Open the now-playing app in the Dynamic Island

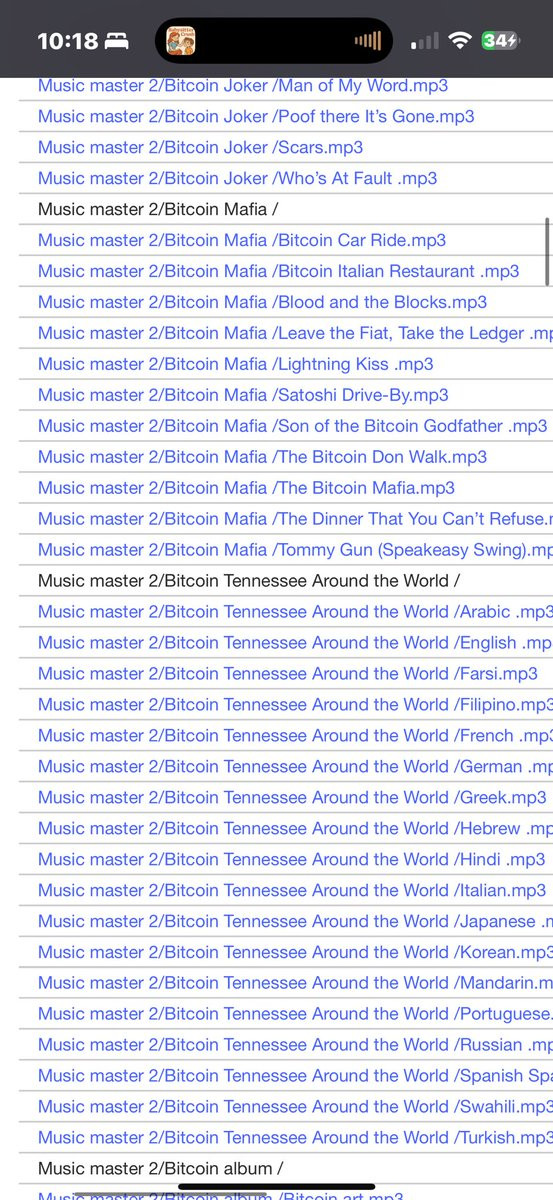pyautogui.click(x=180, y=41)
